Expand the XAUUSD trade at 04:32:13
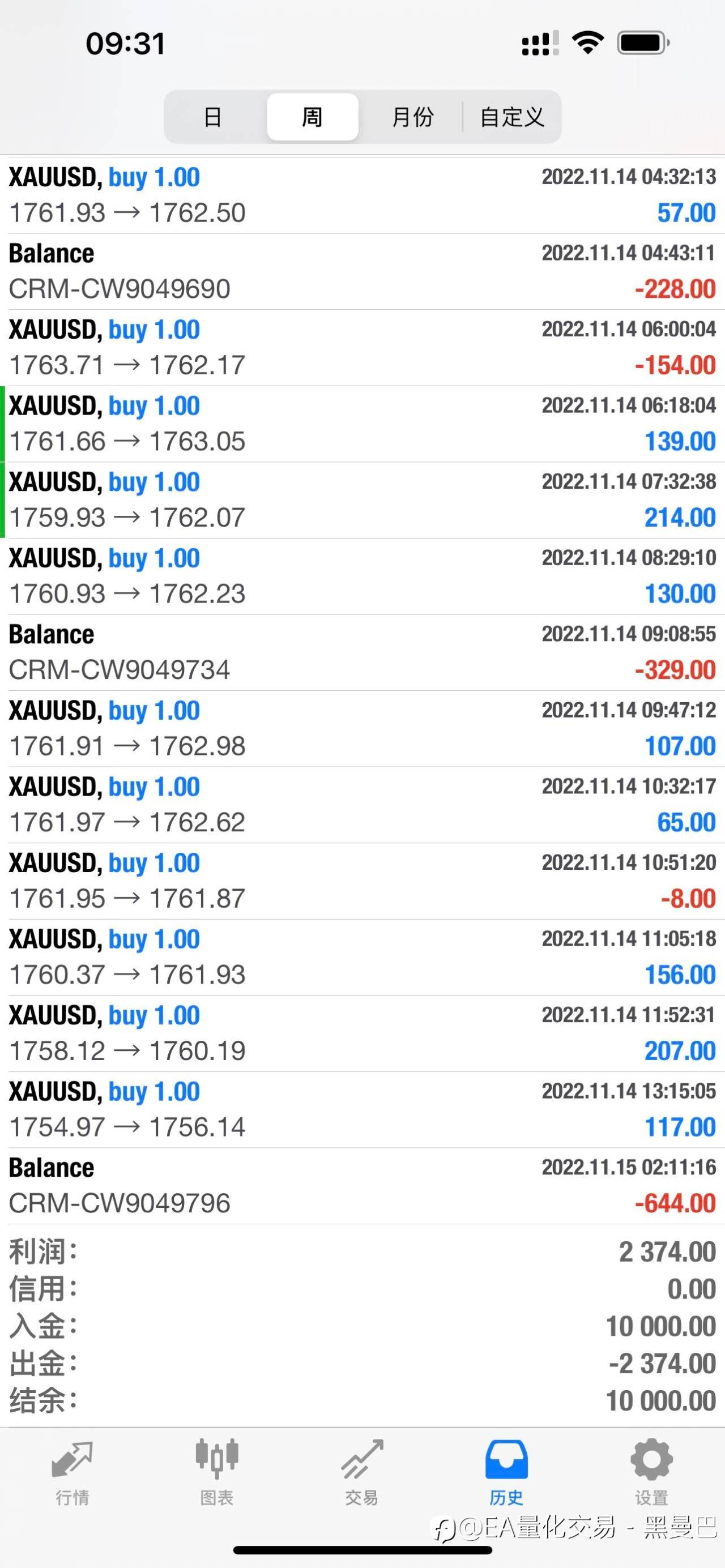Image resolution: width=725 pixels, height=1568 pixels. (362, 195)
